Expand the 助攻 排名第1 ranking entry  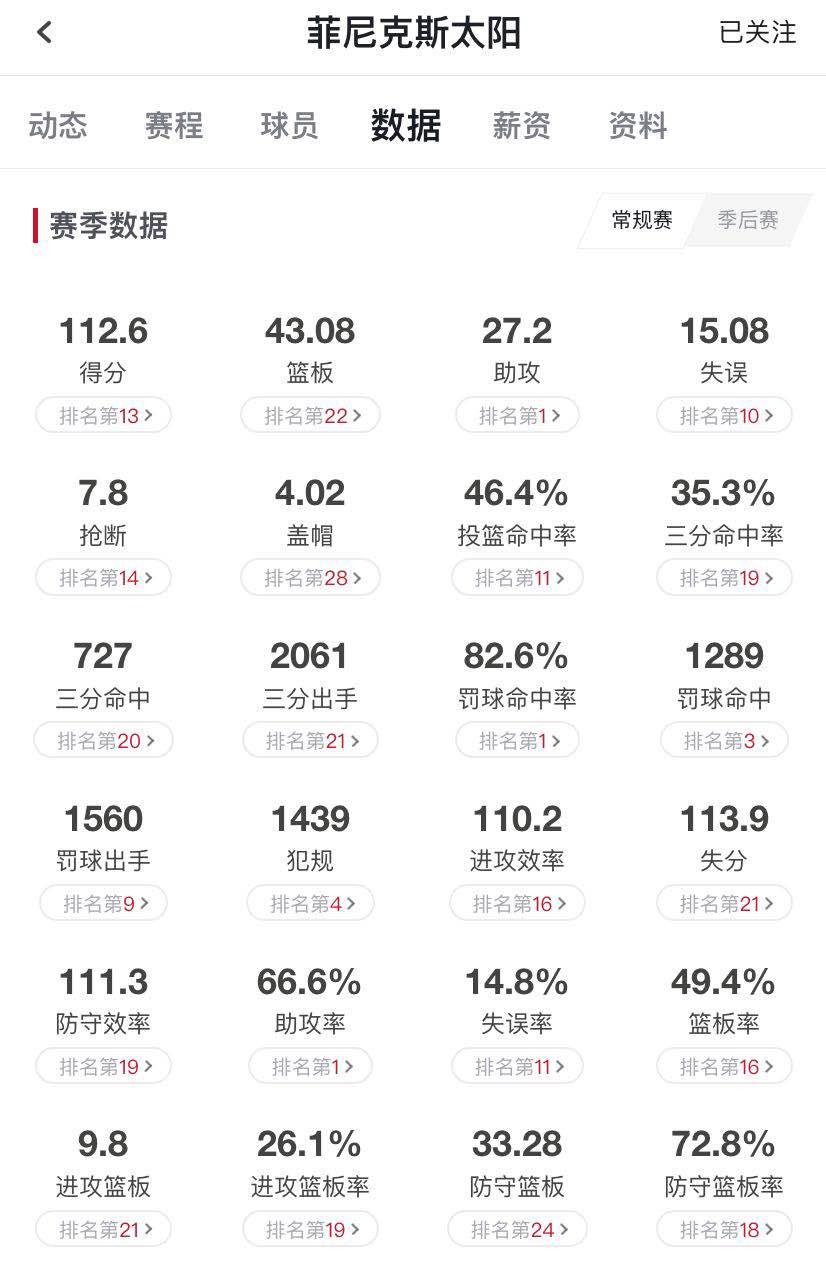[517, 415]
